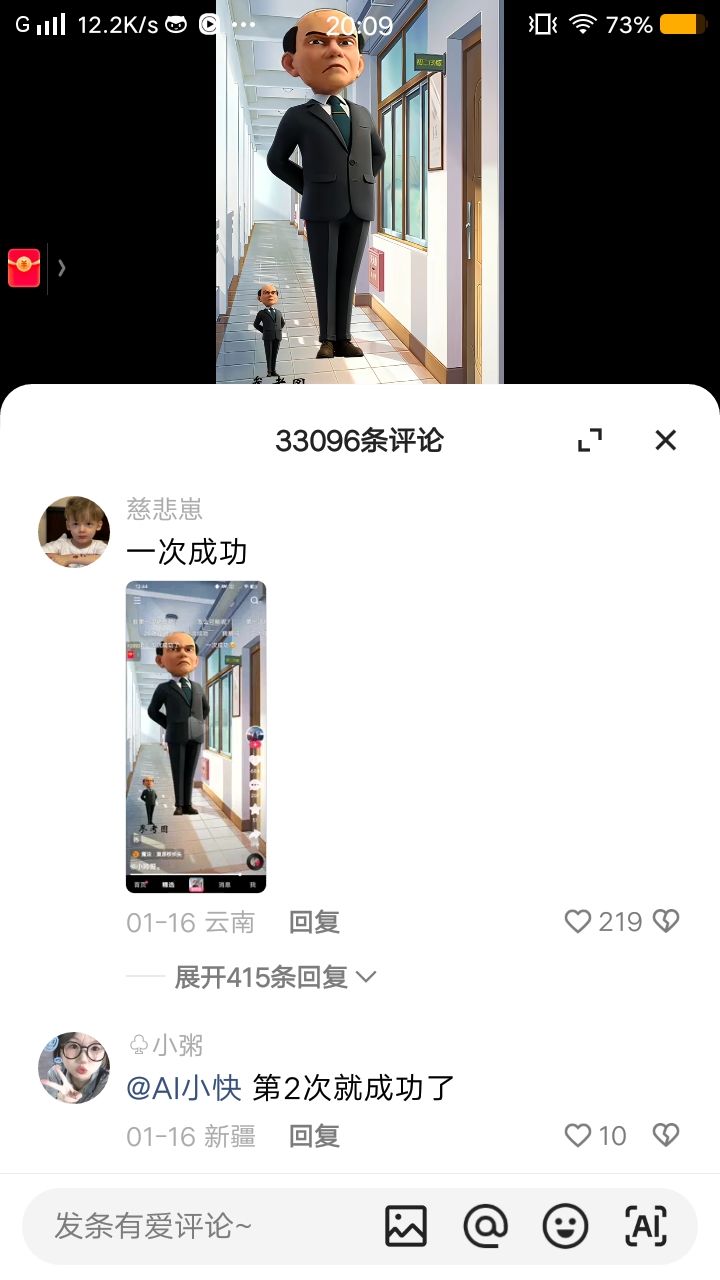Reply to 小粥's comment
This screenshot has width=720, height=1280.
(x=314, y=1136)
